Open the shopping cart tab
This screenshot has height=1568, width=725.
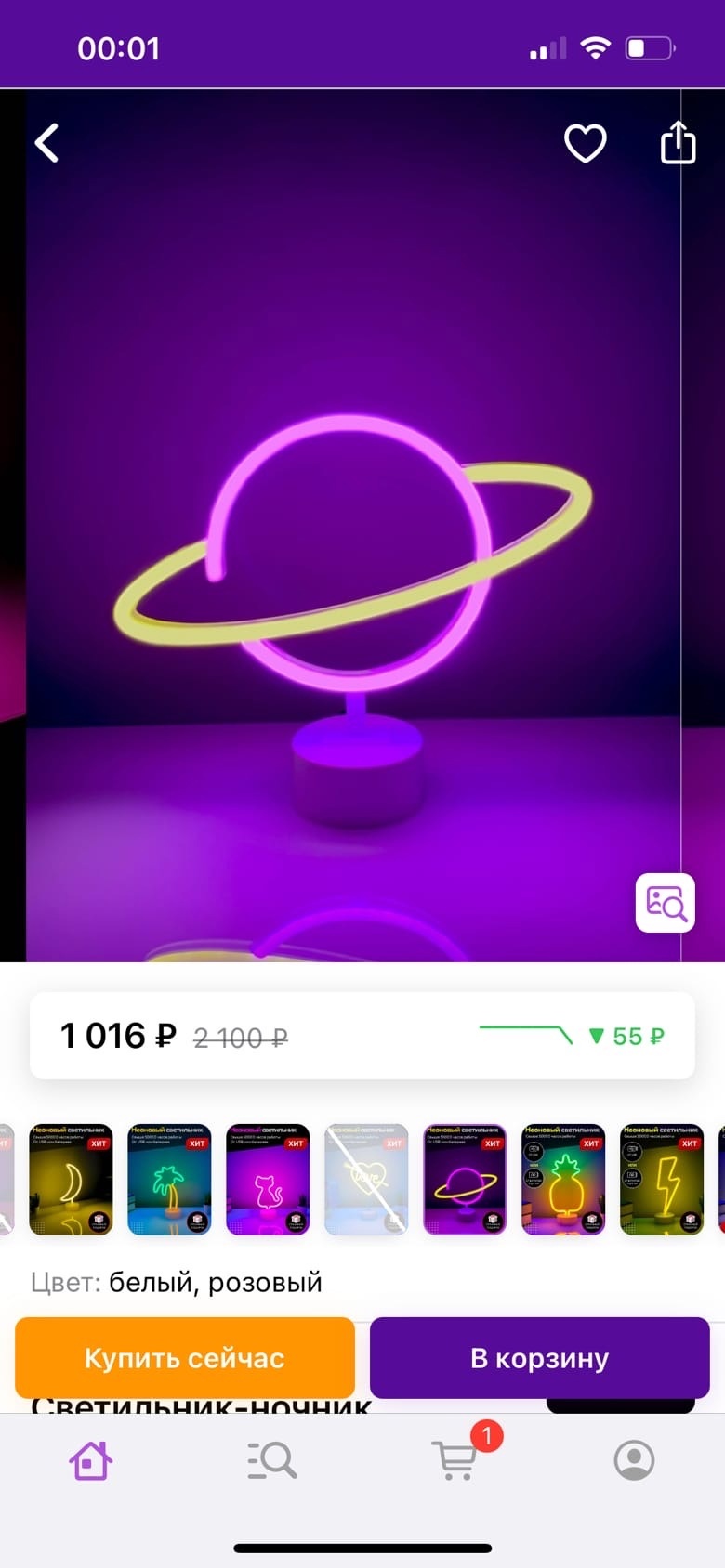[455, 1460]
